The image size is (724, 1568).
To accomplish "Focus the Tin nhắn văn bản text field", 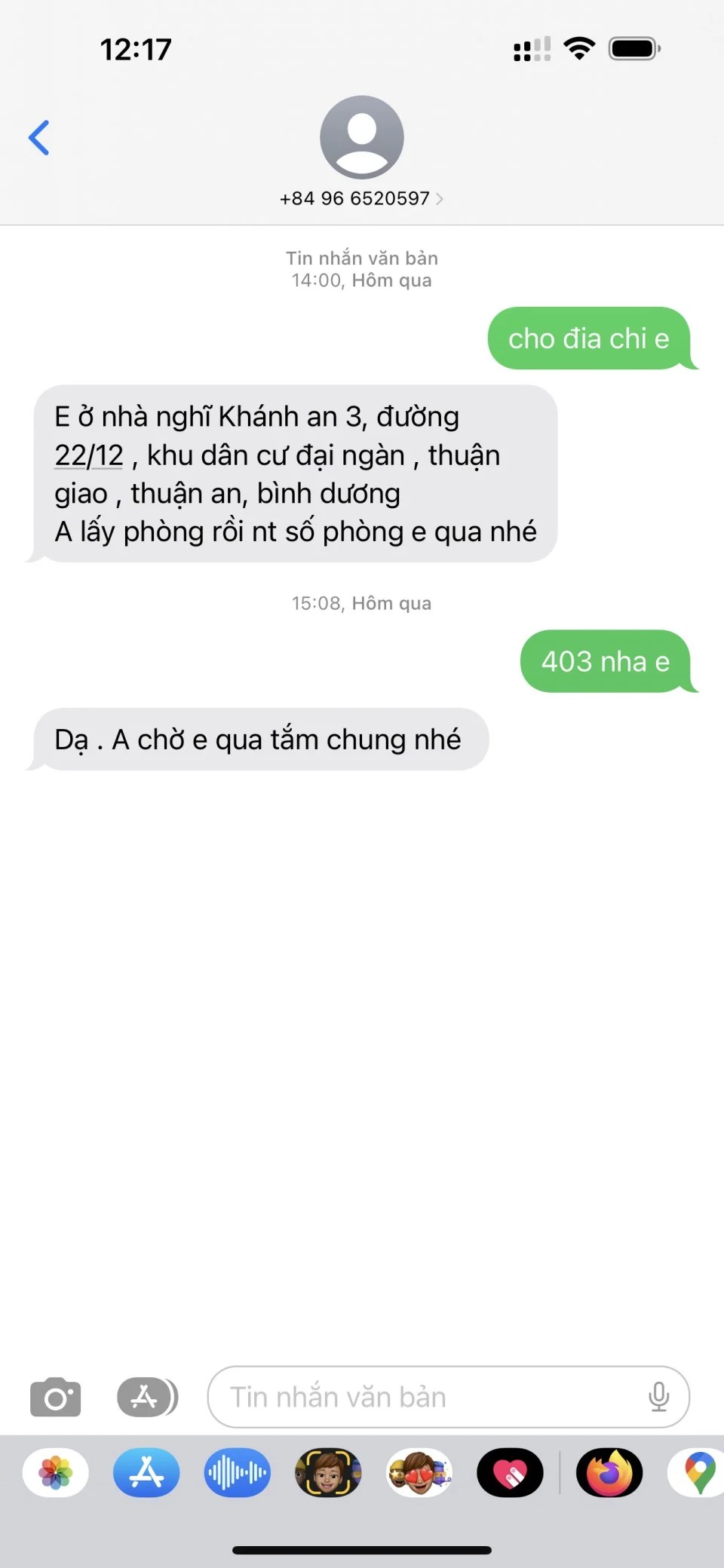I will click(x=430, y=1398).
